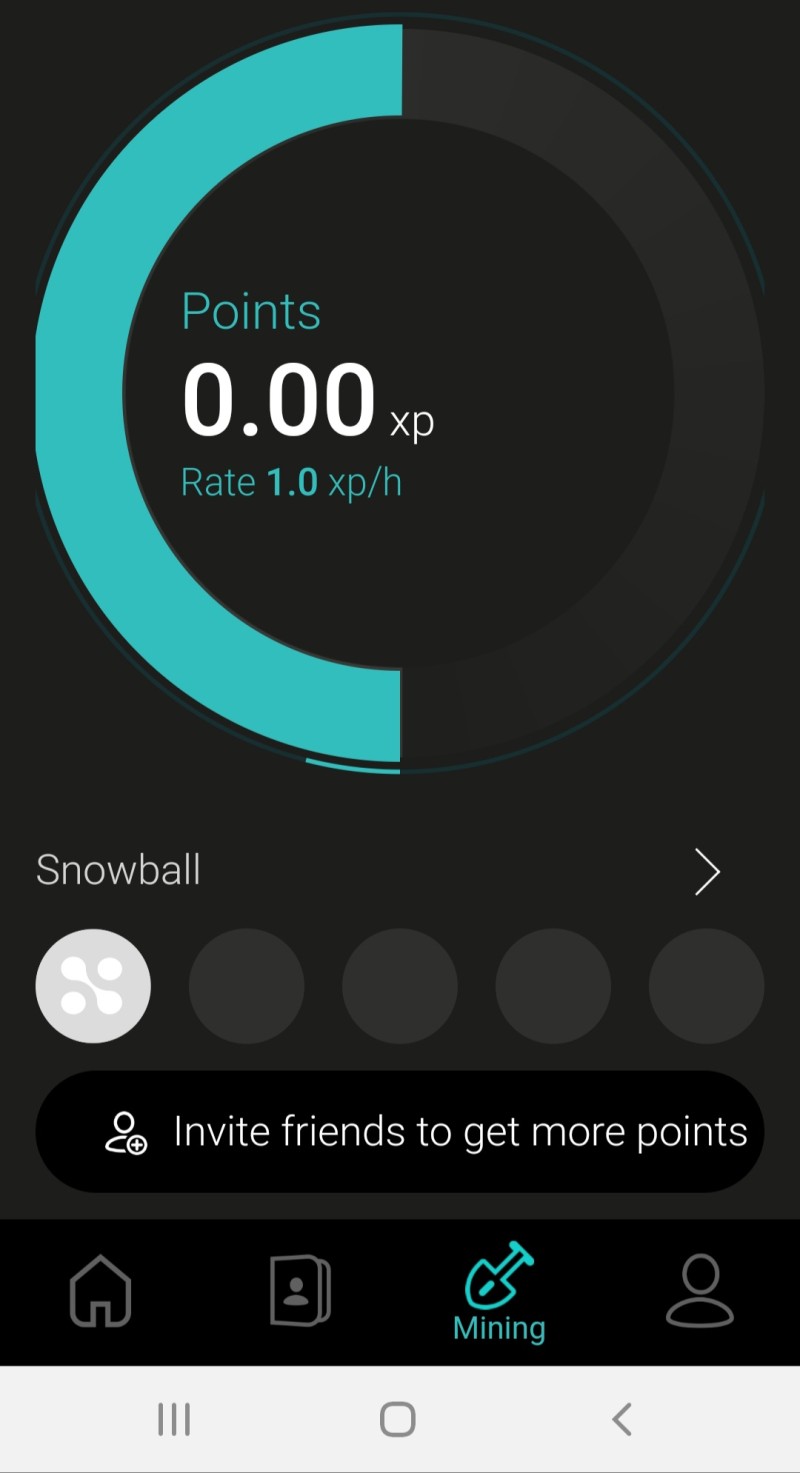Go to the Home tab
The image size is (800, 1473).
coord(100,1291)
